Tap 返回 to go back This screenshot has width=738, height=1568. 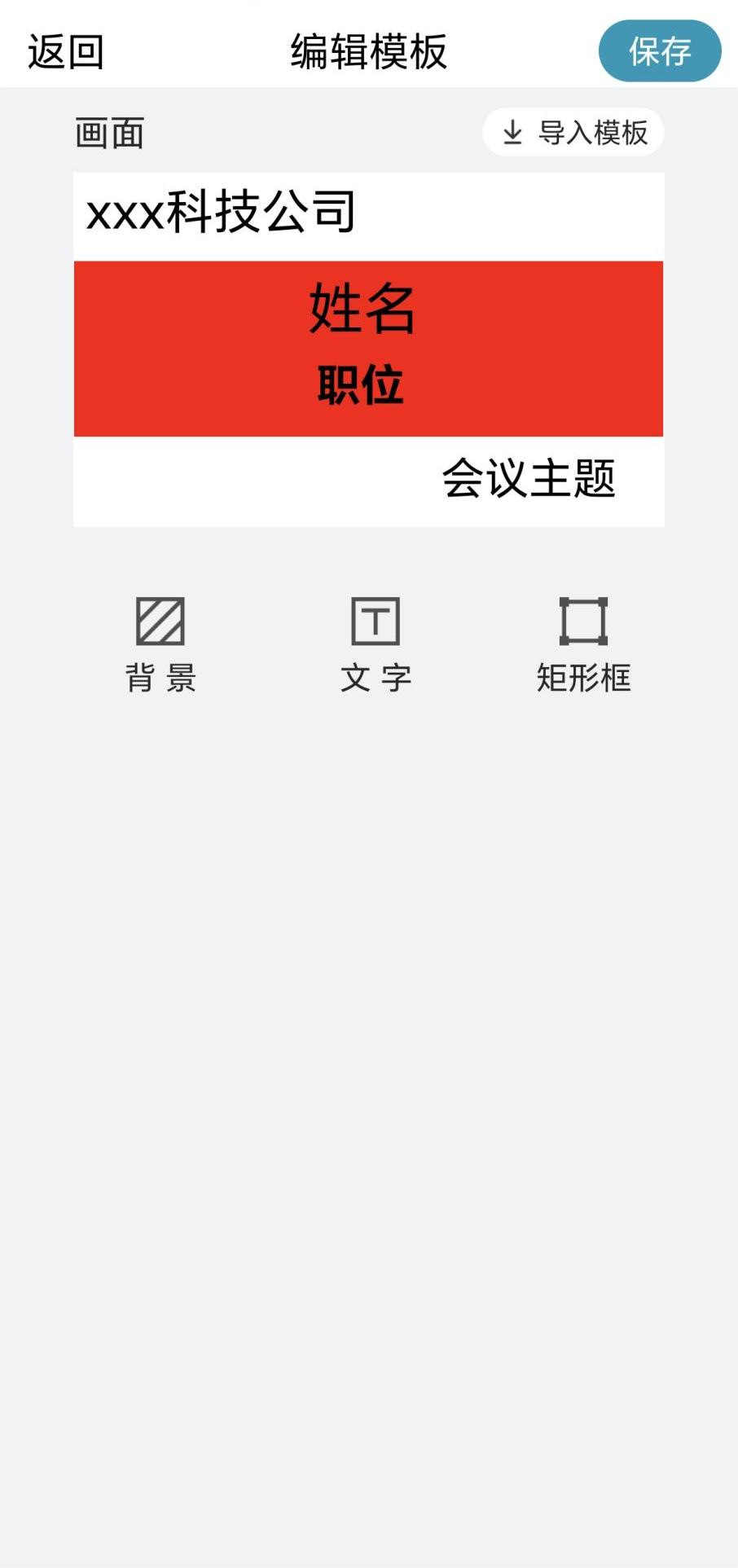point(65,51)
